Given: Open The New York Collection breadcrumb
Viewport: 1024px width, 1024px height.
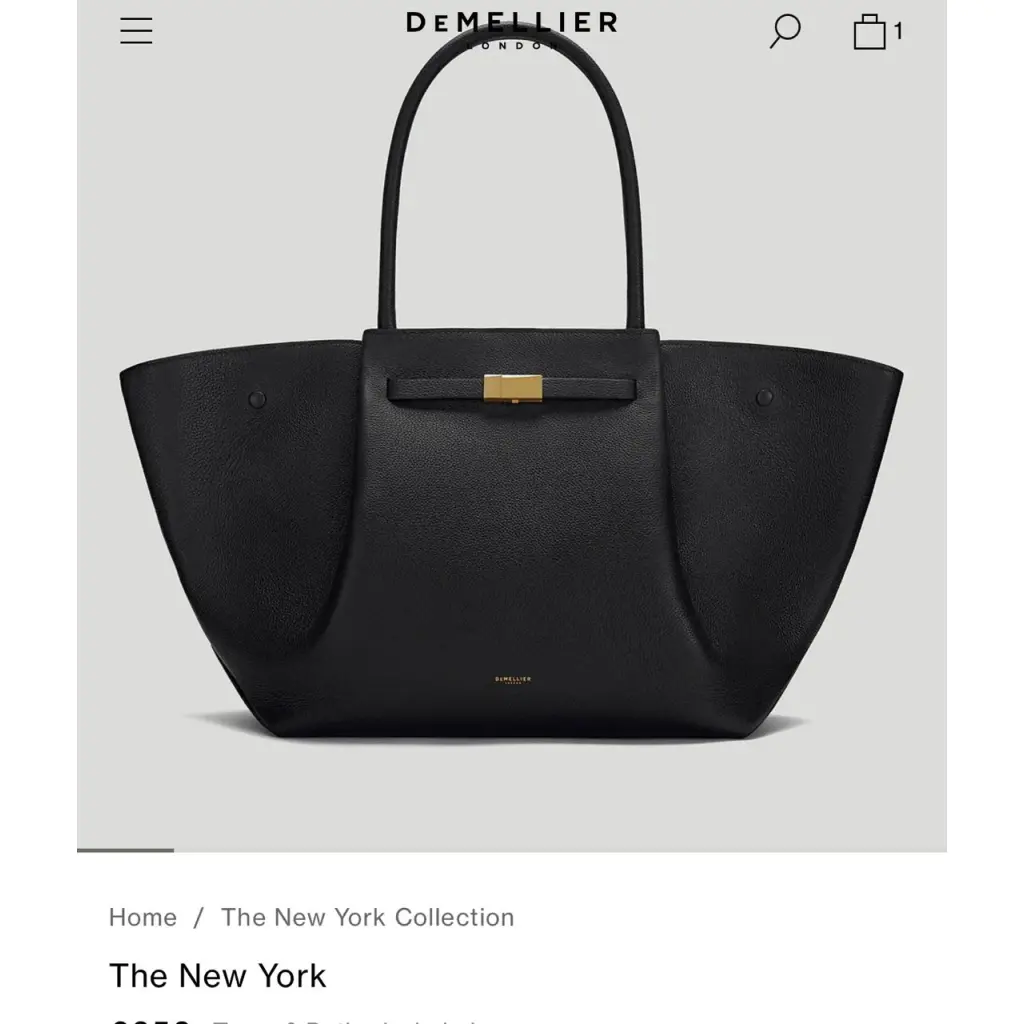Looking at the screenshot, I should pyautogui.click(x=367, y=917).
